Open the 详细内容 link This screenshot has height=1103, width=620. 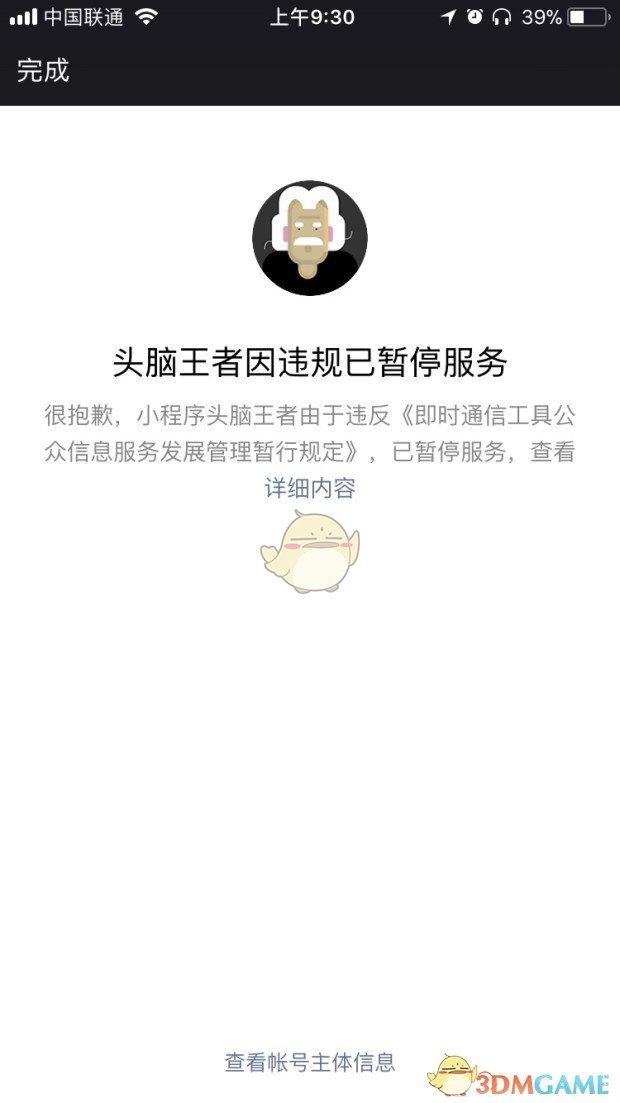point(310,488)
